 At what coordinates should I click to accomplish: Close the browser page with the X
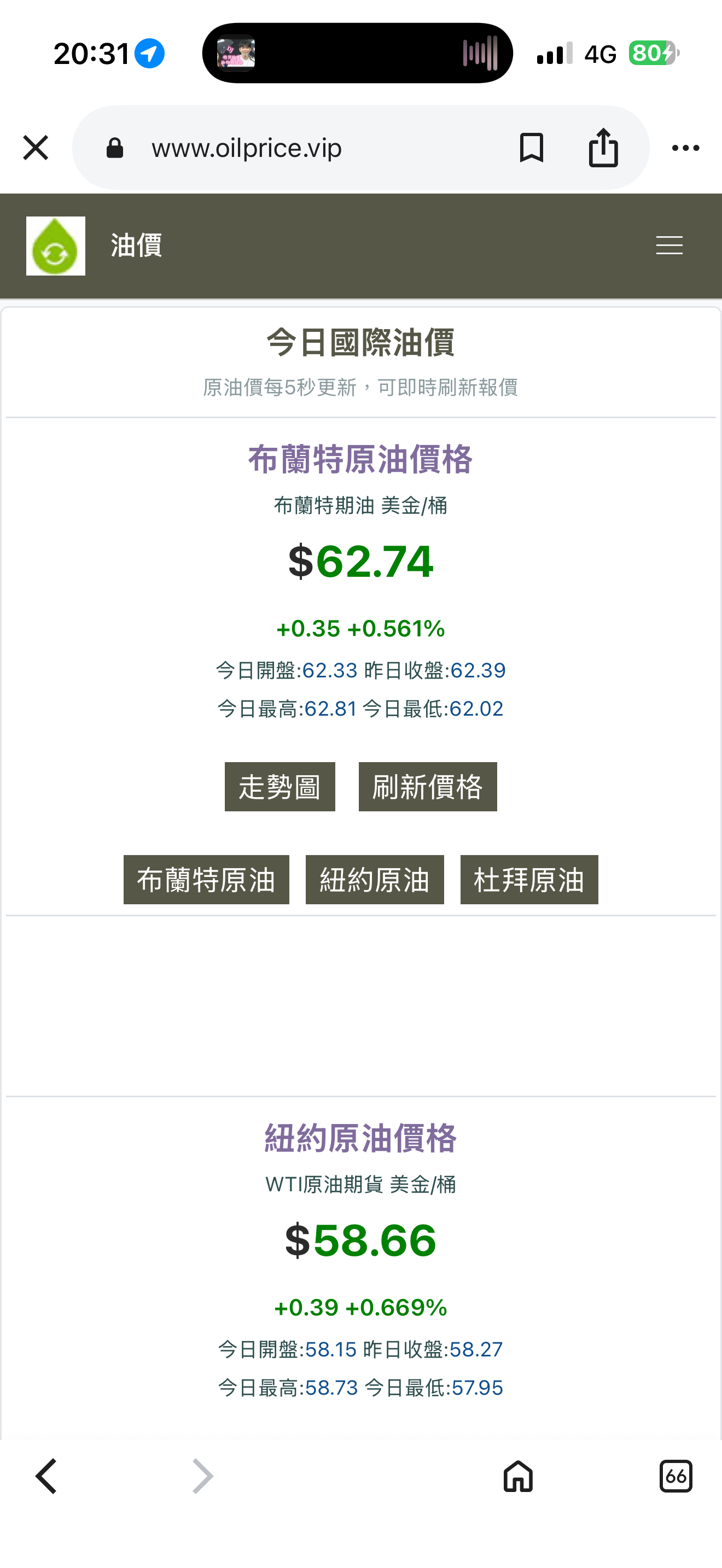pyautogui.click(x=36, y=148)
